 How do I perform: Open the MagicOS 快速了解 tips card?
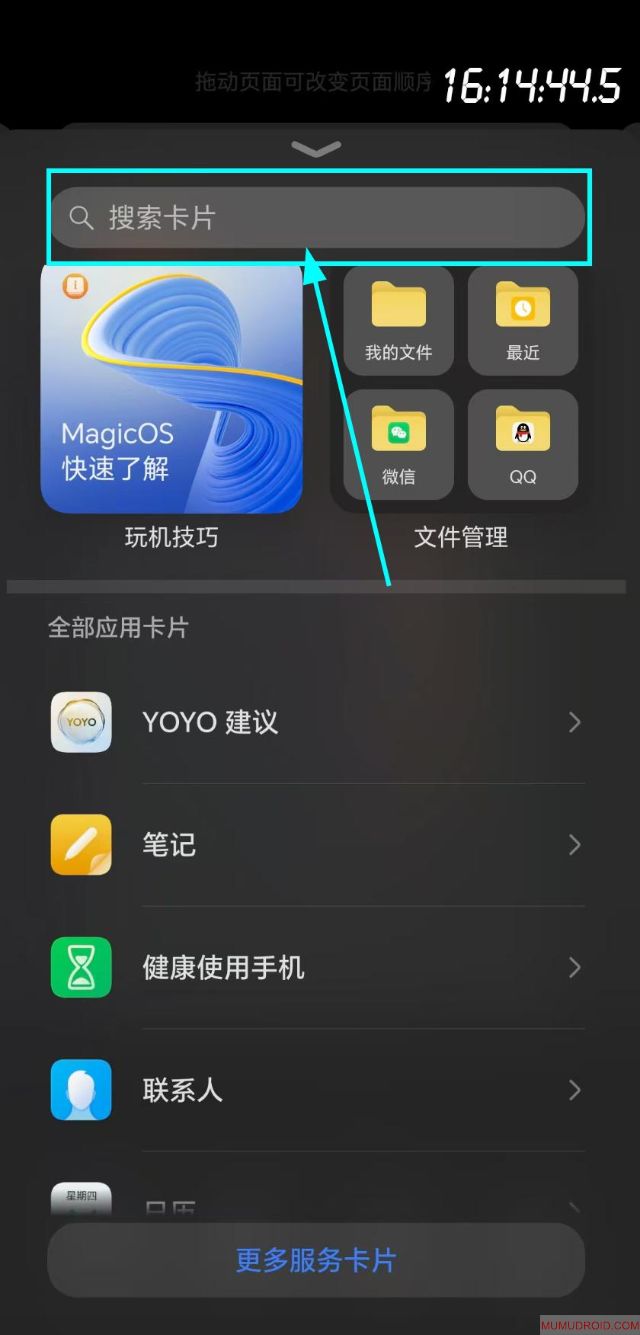pyautogui.click(x=171, y=389)
